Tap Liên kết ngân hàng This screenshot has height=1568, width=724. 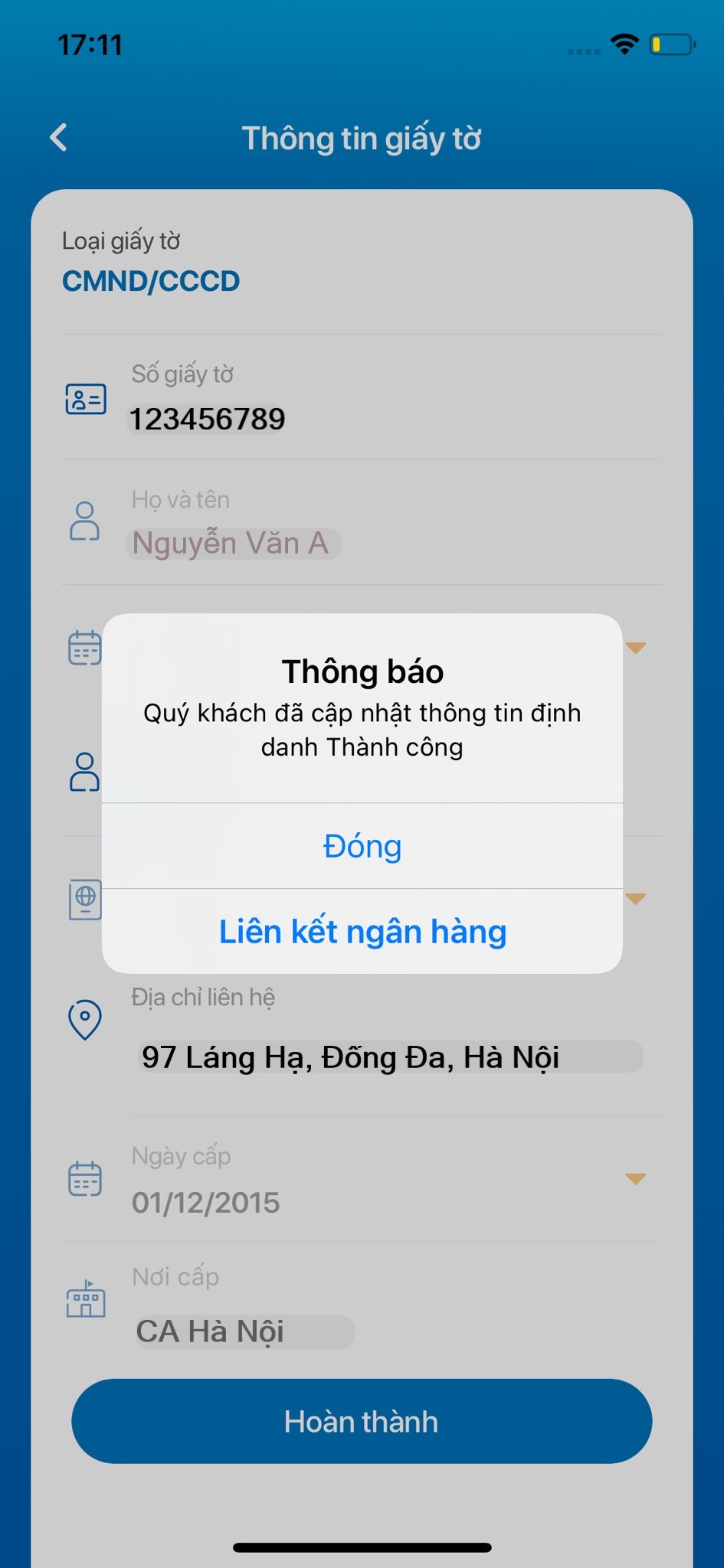[x=362, y=932]
